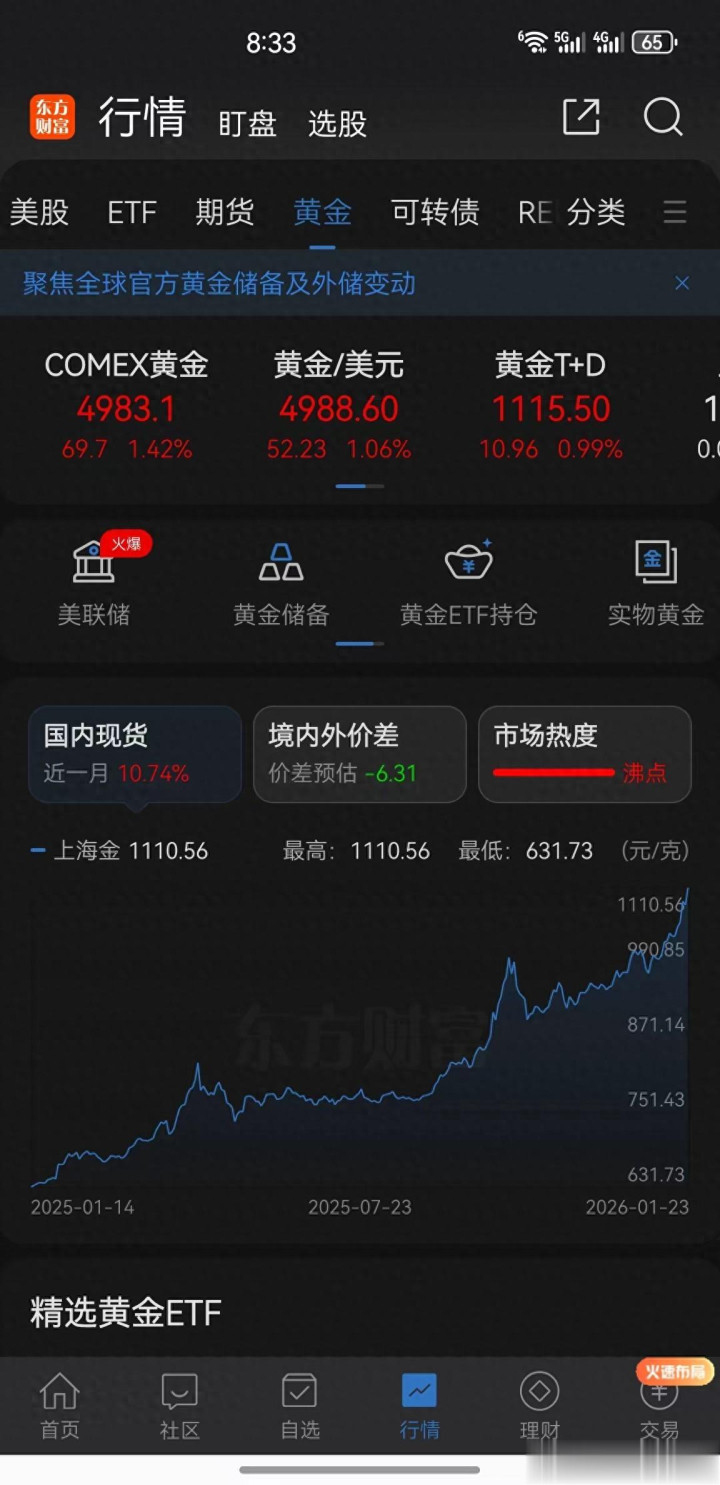Switch to the 盯盘 top tab

pyautogui.click(x=247, y=123)
